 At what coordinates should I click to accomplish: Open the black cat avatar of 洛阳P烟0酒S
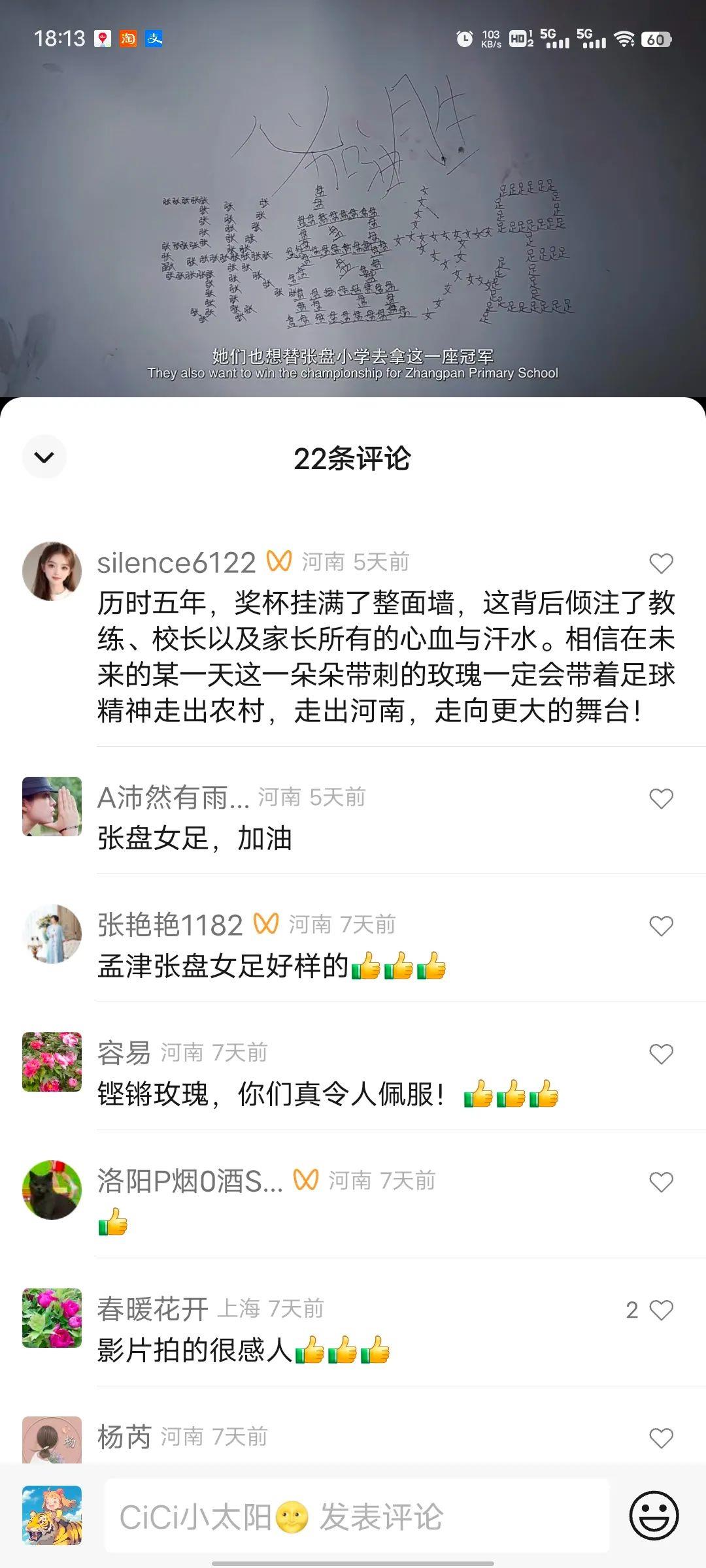(x=52, y=1190)
